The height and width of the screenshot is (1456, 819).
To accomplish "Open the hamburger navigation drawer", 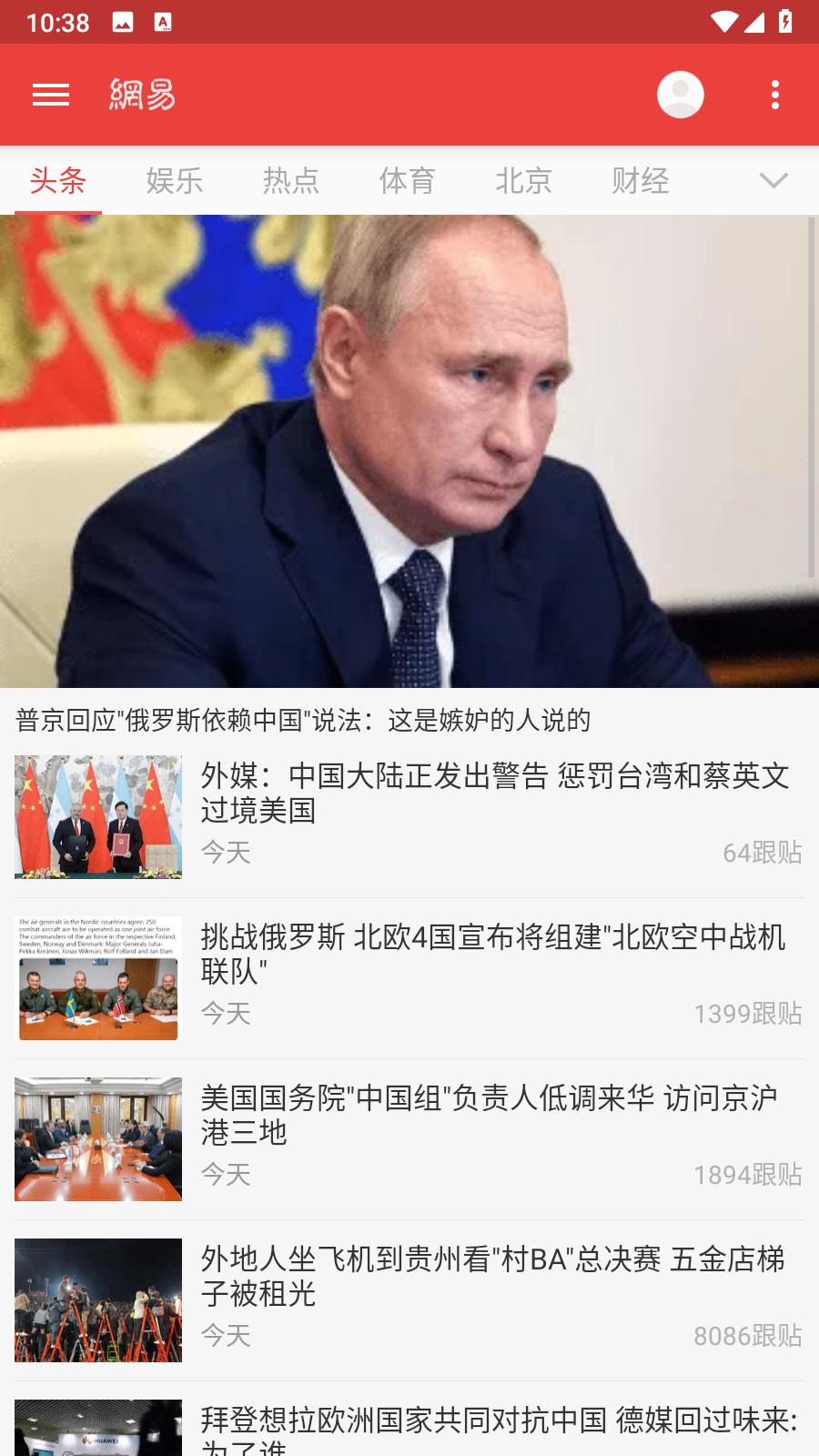I will [x=51, y=95].
